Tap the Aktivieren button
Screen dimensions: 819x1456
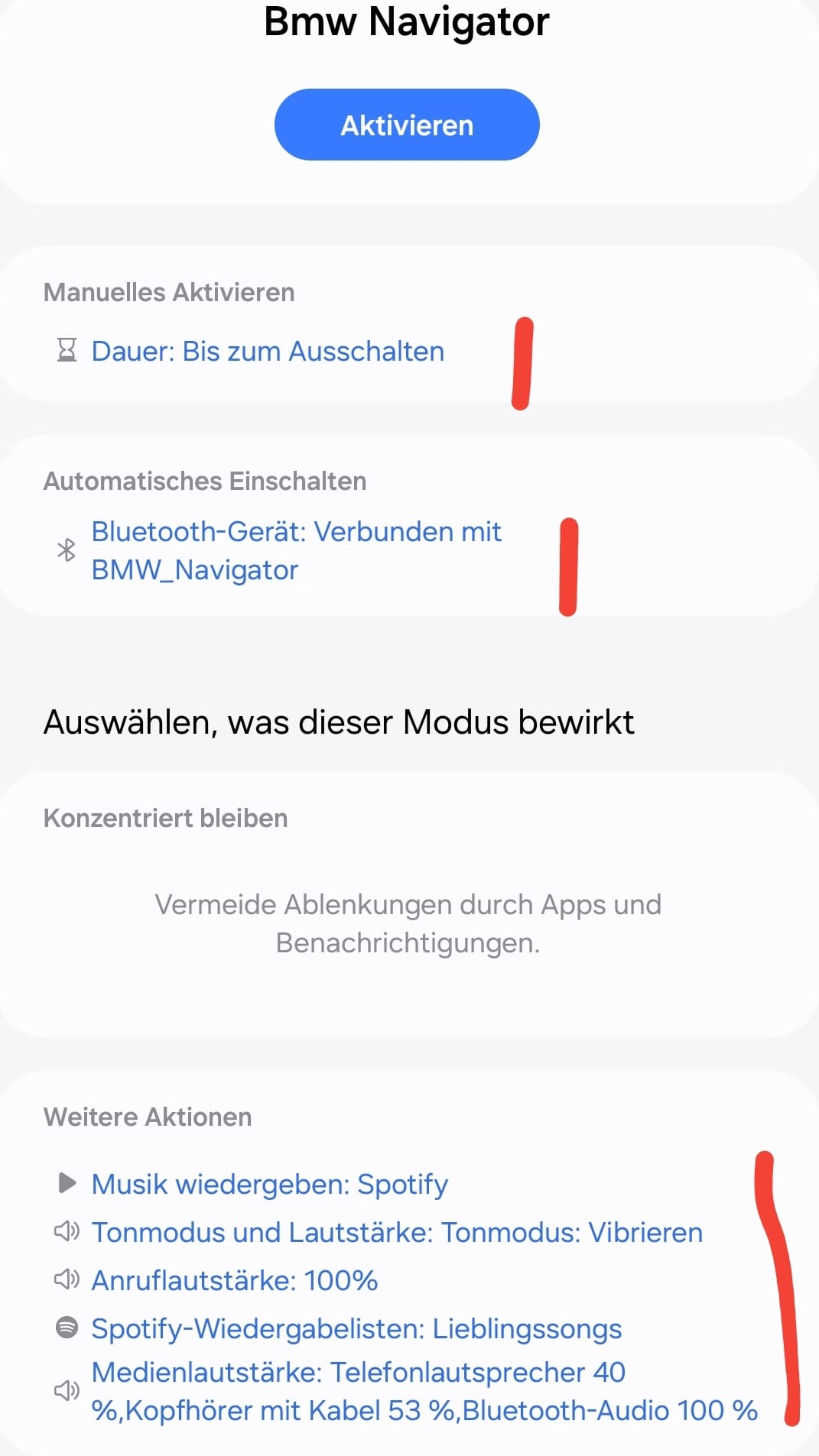(407, 125)
